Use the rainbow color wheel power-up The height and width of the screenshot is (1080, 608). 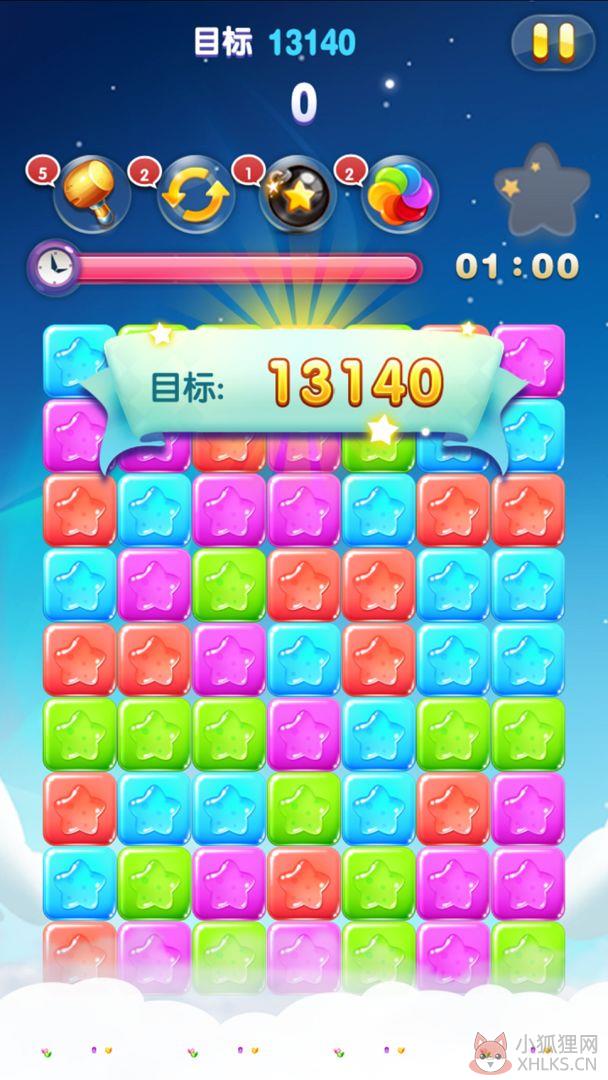pos(400,194)
